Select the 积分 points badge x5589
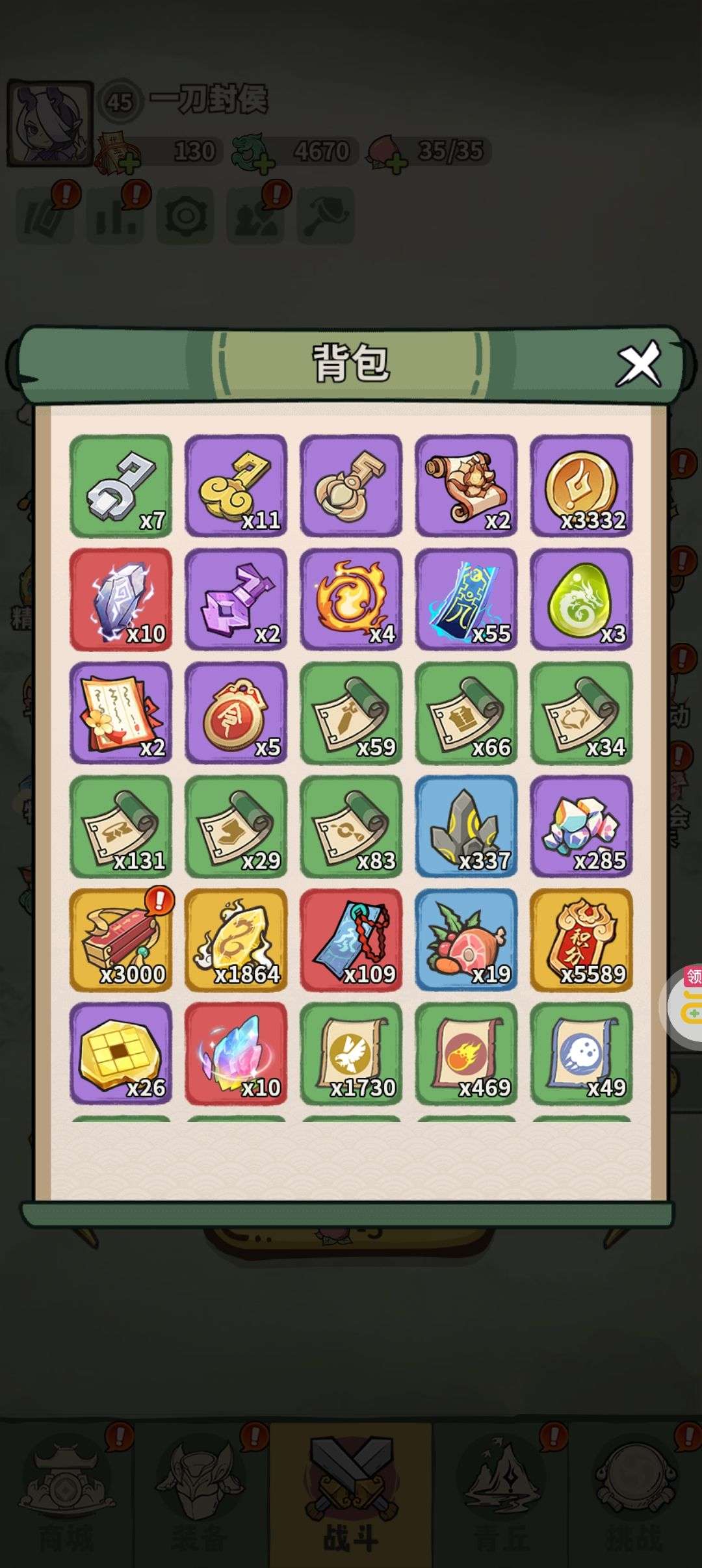The width and height of the screenshot is (702, 1568). pos(581,940)
